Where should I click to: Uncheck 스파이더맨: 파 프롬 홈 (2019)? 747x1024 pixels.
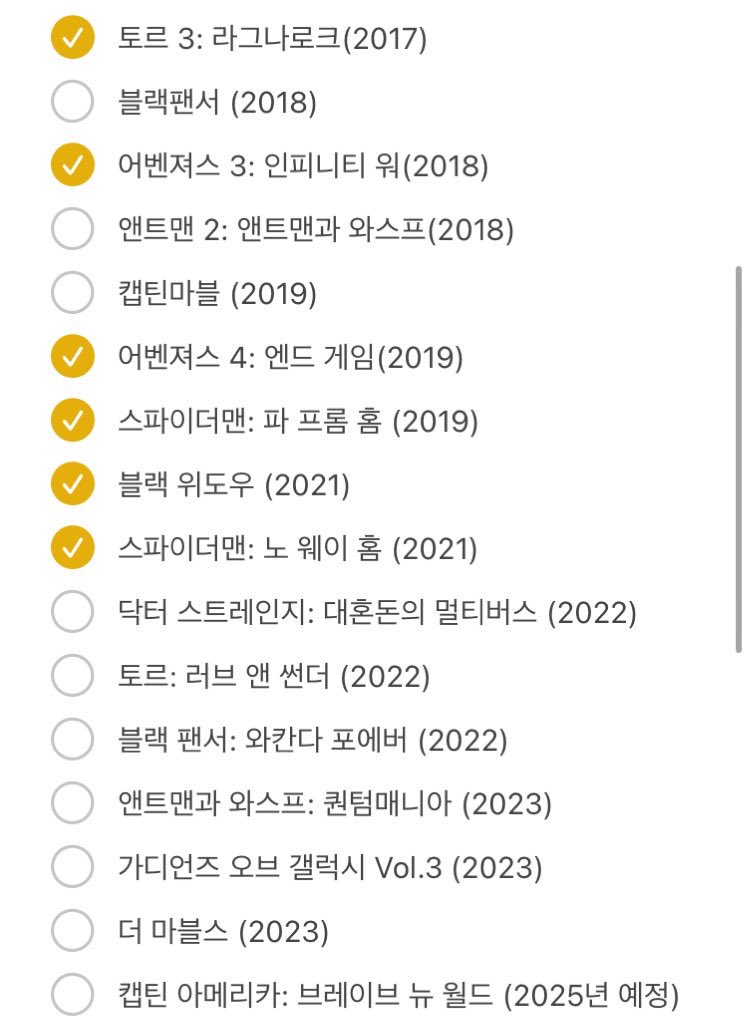click(x=72, y=421)
